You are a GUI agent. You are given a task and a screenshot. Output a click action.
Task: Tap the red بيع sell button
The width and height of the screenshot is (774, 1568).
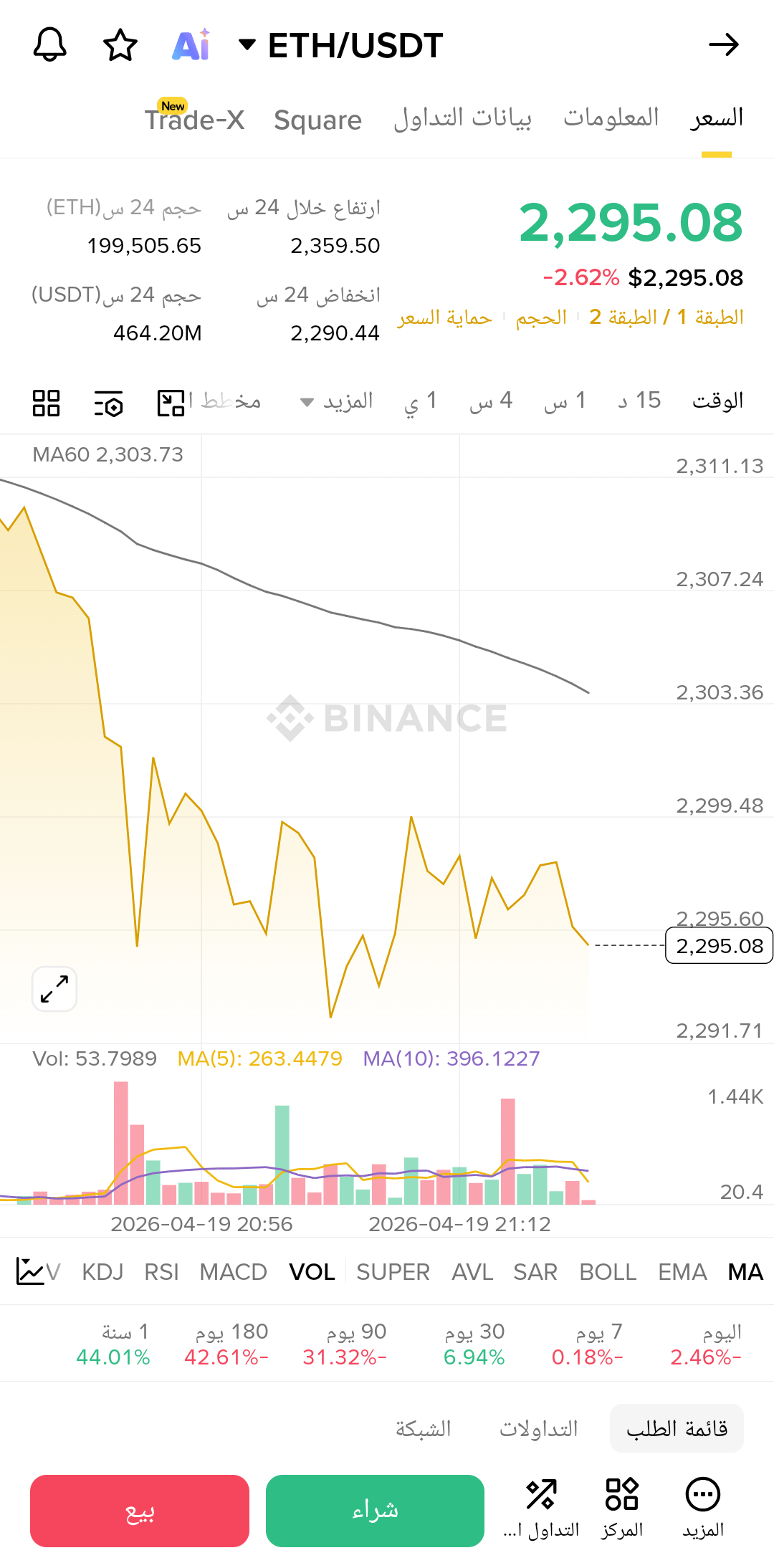pyautogui.click(x=140, y=1511)
